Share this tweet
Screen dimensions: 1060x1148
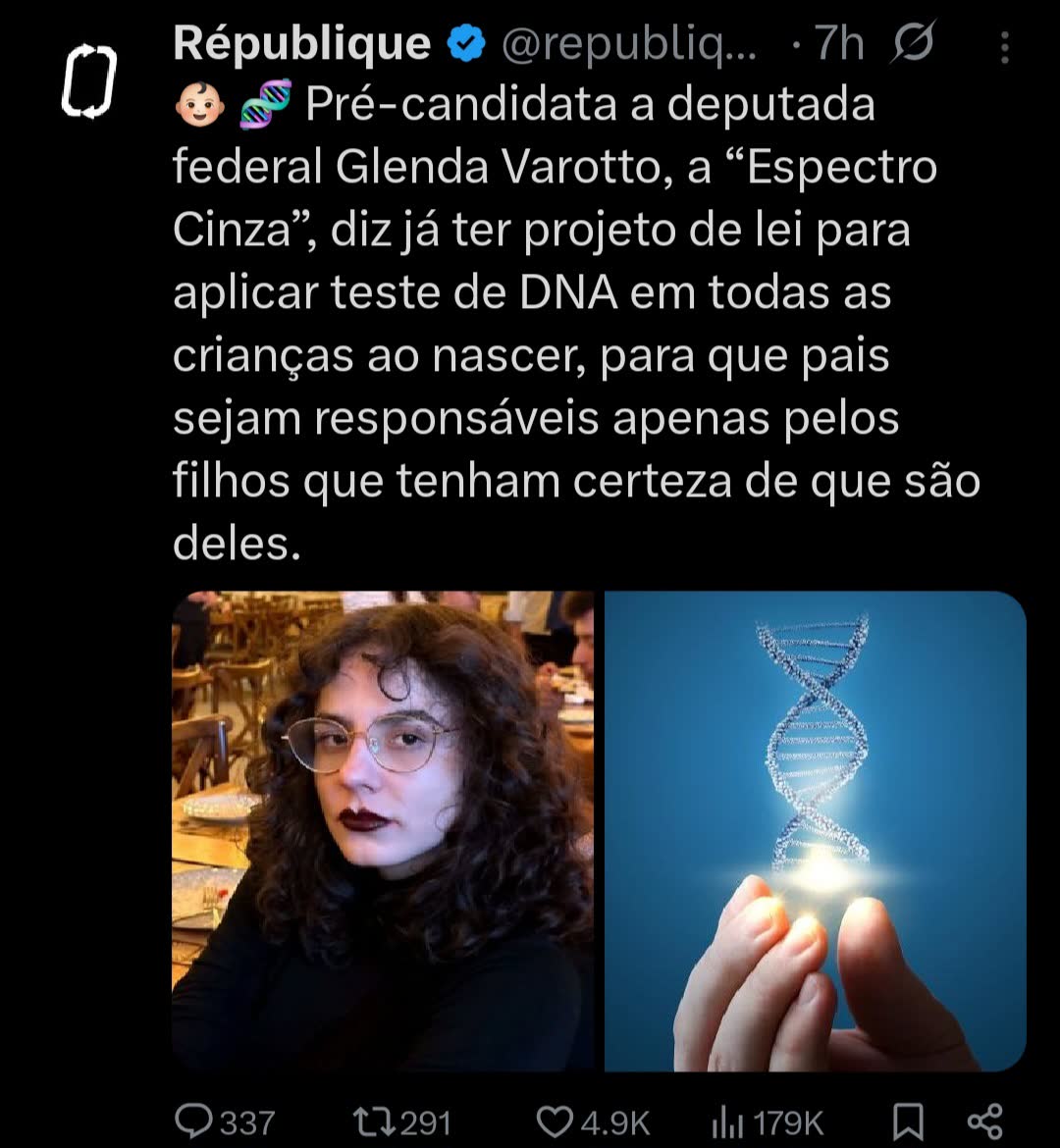(985, 1122)
